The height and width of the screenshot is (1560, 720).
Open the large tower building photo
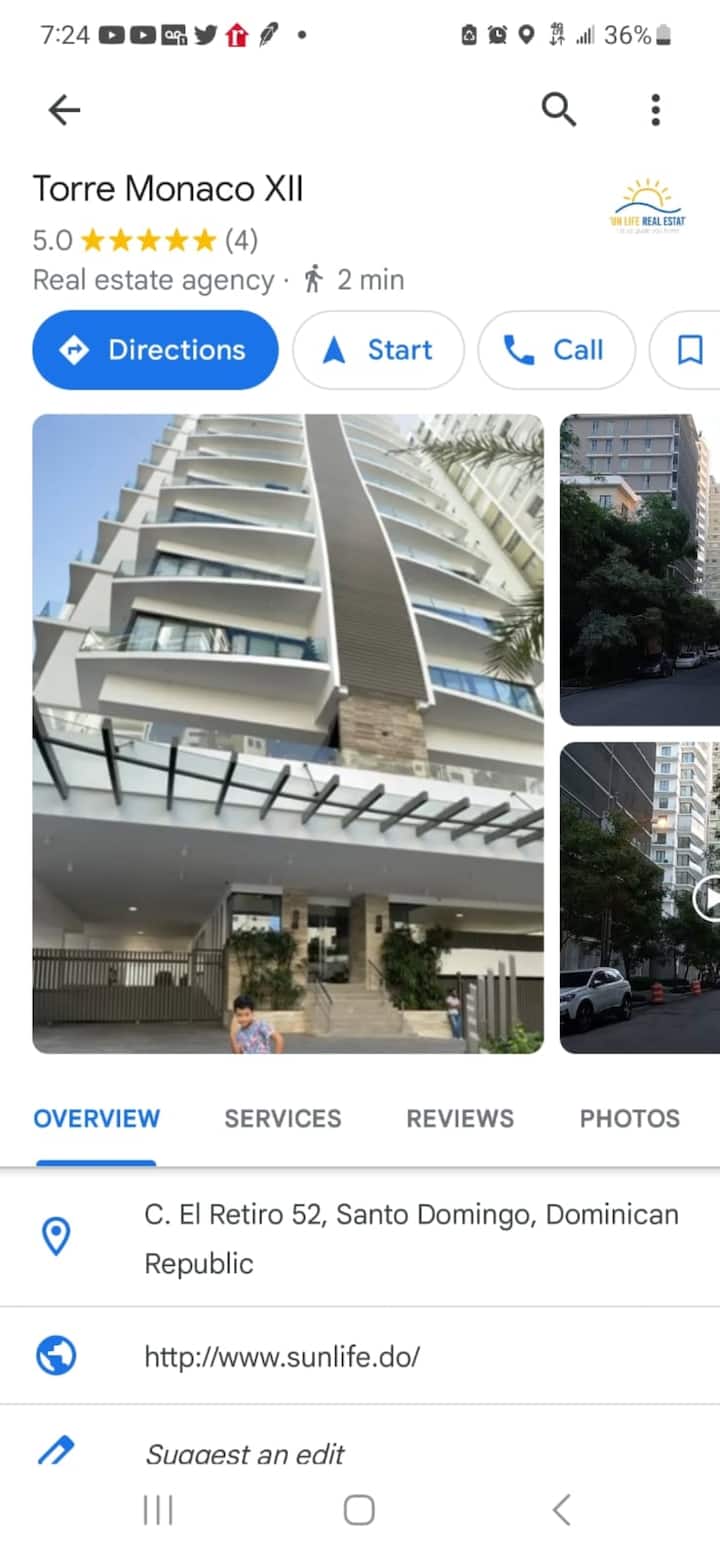pyautogui.click(x=288, y=733)
